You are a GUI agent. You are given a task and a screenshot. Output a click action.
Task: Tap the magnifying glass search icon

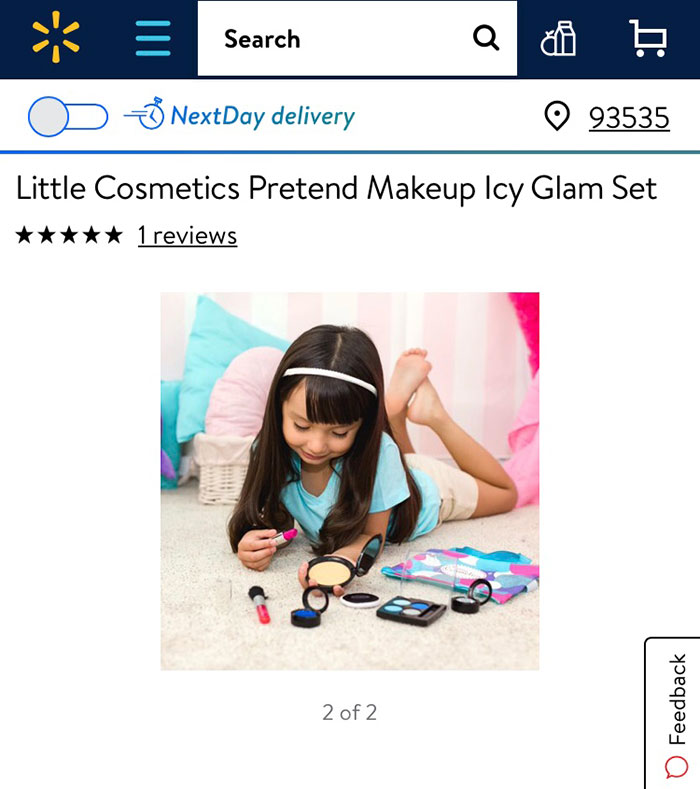[x=486, y=38]
